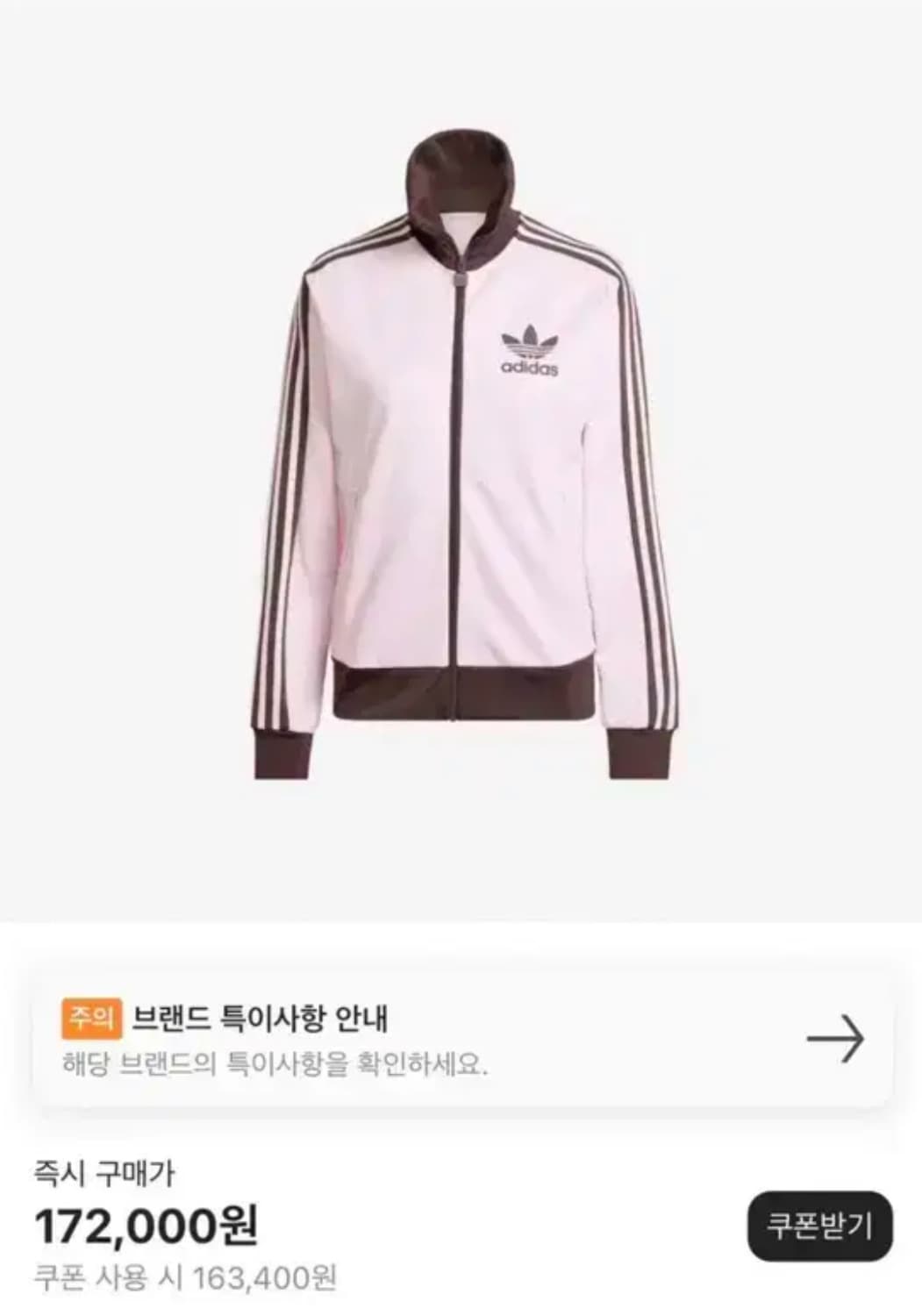Tap the jacket collar area of product photo

coord(461,175)
